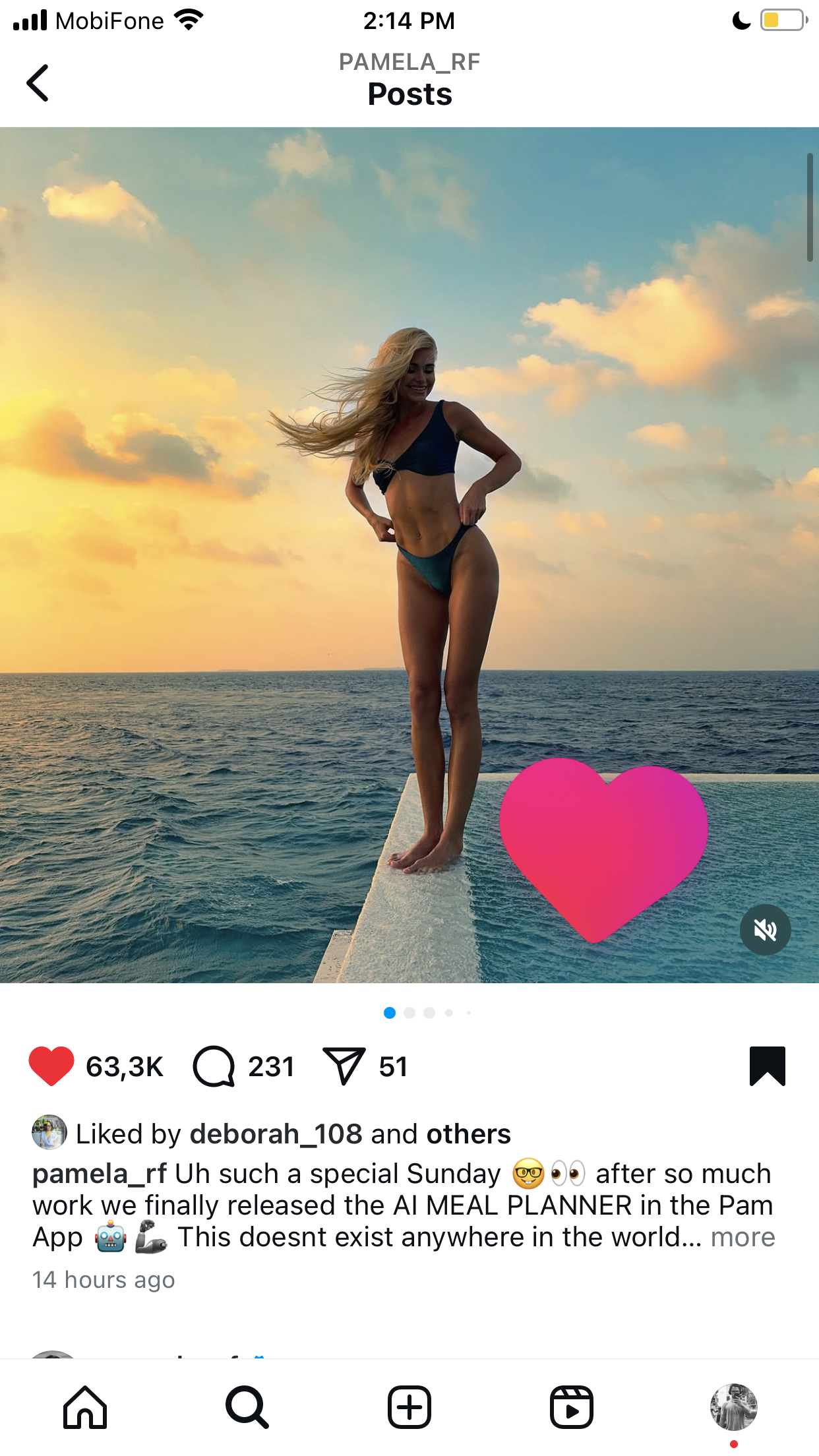Open comments on this post
Image resolution: width=819 pixels, height=1456 pixels.
click(214, 1066)
